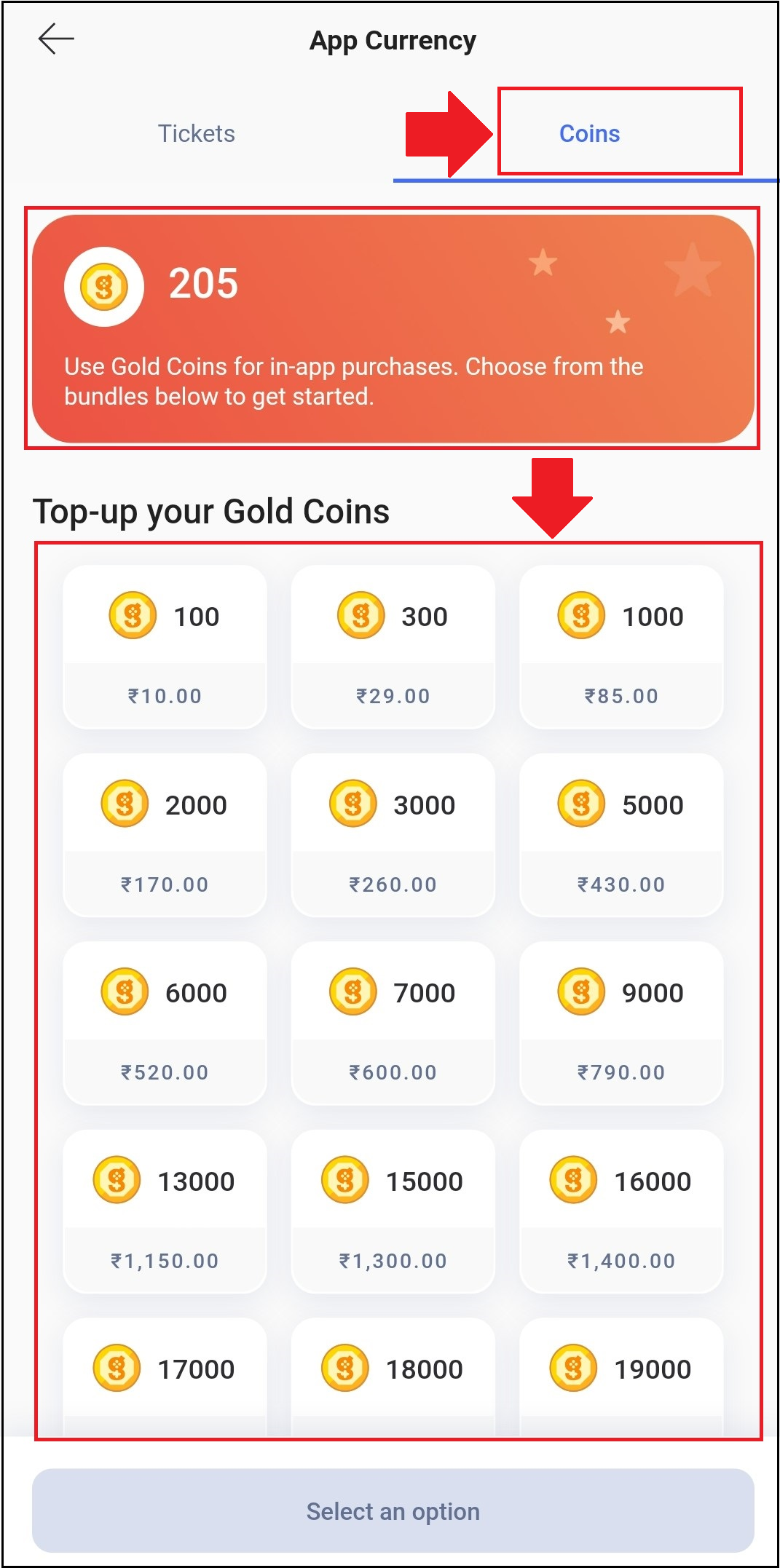
Task: Switch to the Tickets tab
Action: pyautogui.click(x=197, y=134)
